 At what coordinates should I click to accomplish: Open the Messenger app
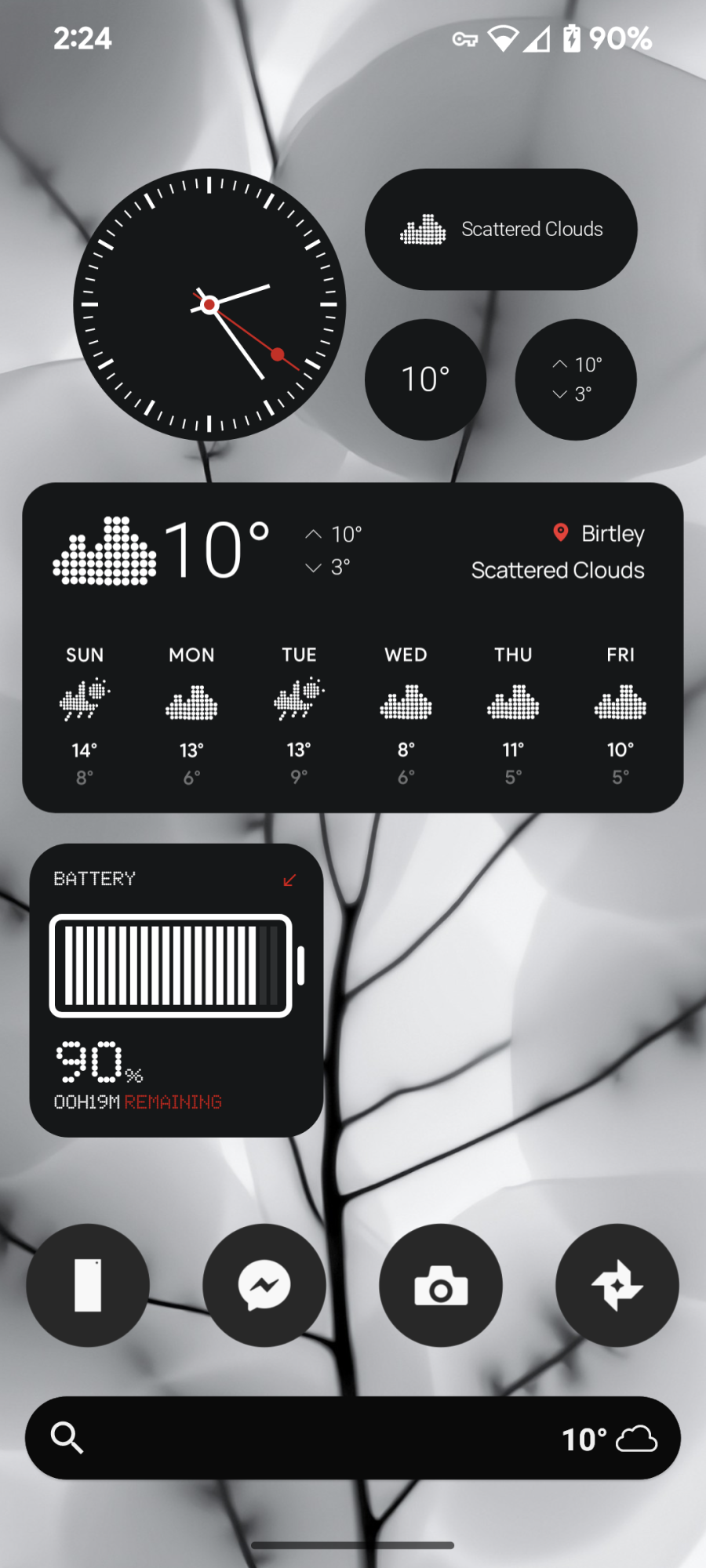coord(264,1285)
